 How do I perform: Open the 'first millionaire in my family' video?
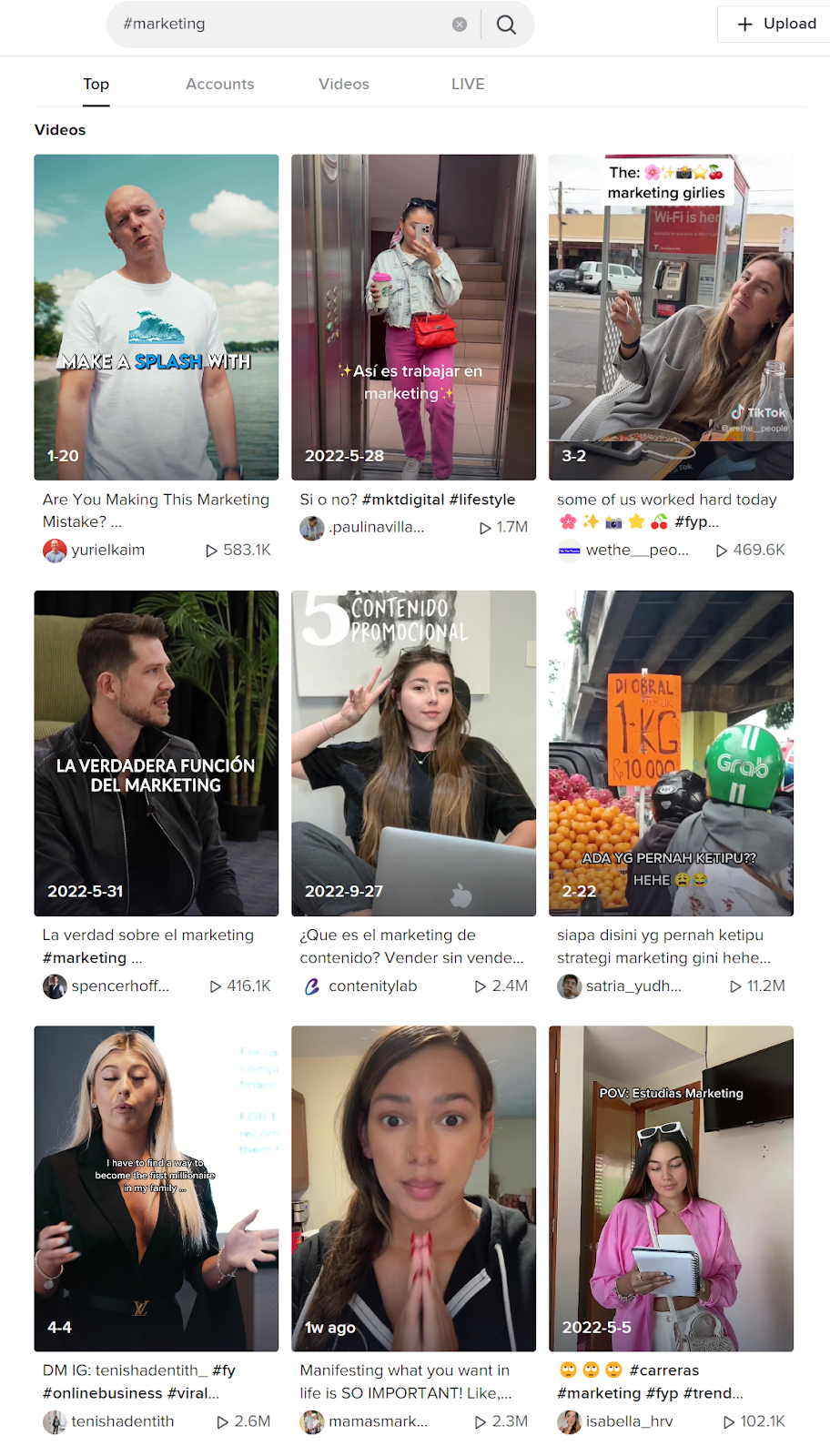coord(157,1188)
